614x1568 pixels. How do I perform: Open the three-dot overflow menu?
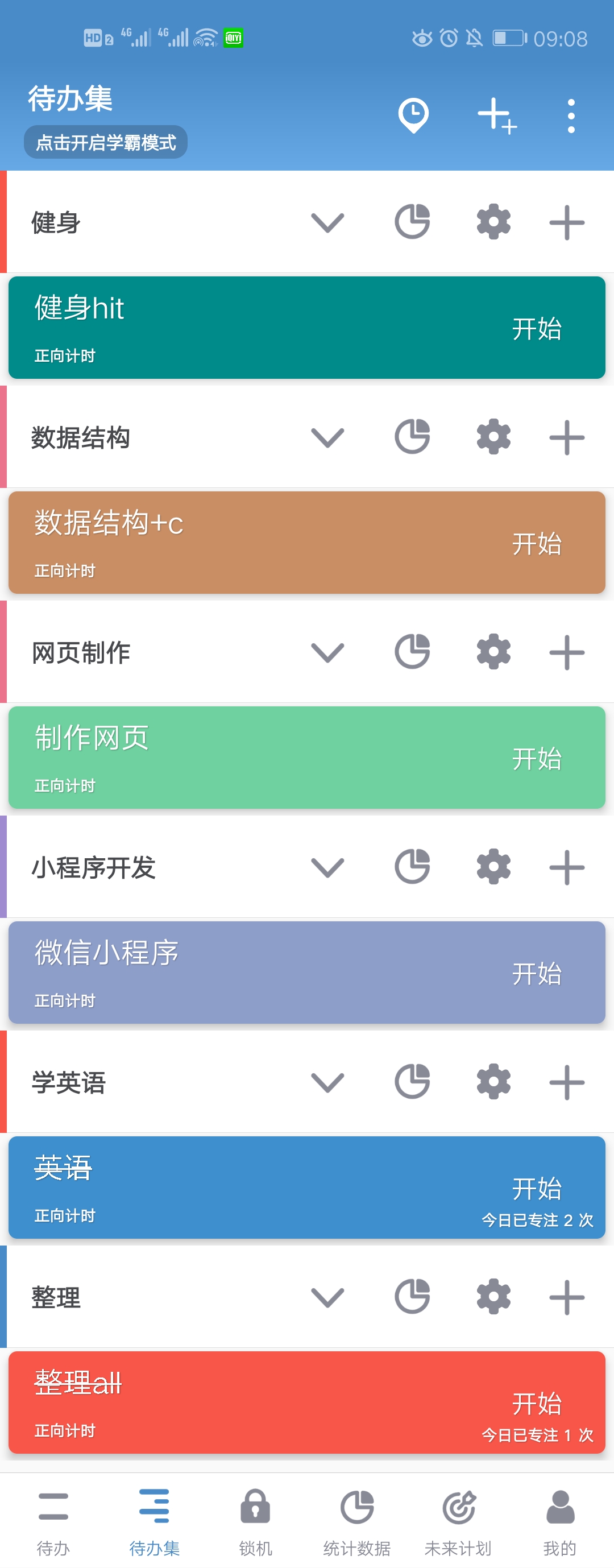(570, 115)
